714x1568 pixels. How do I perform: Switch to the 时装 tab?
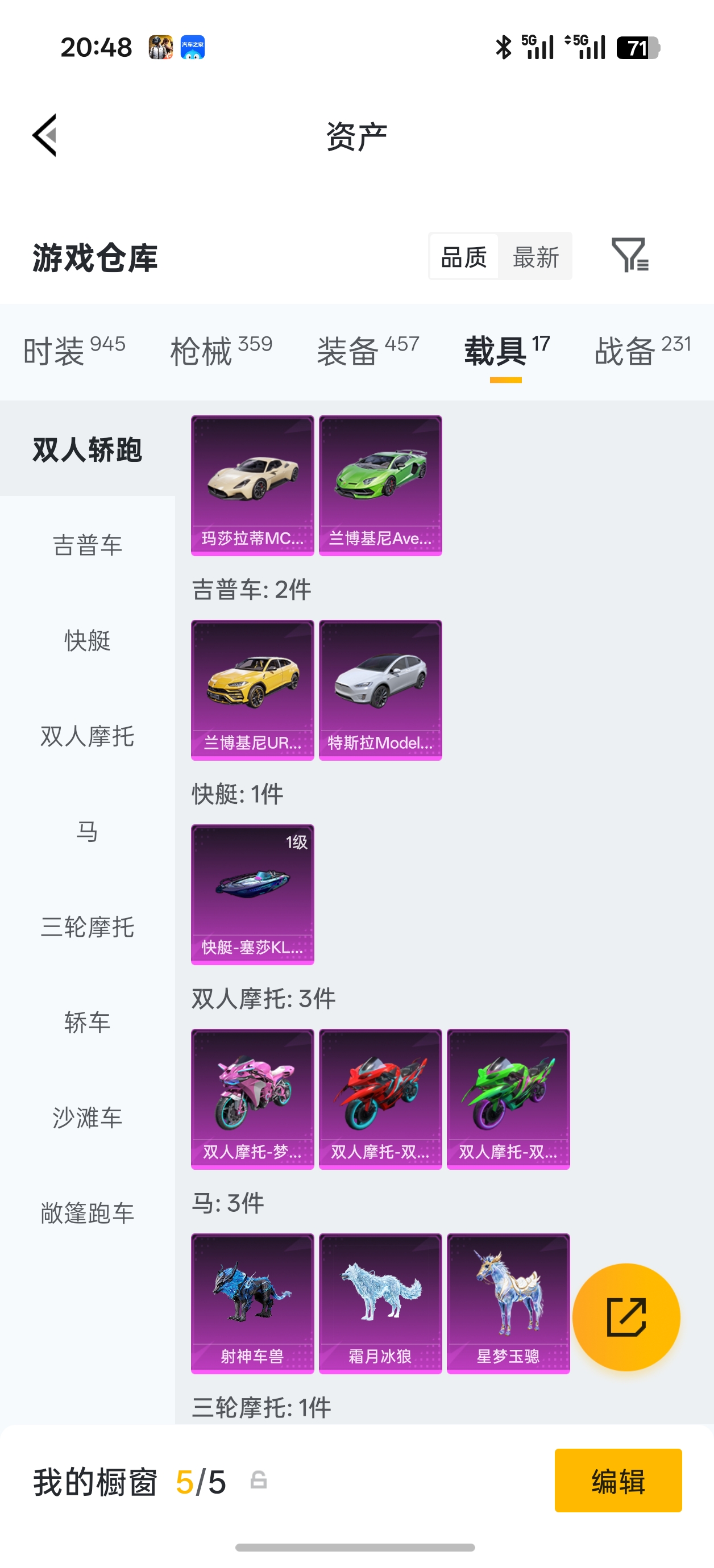[x=74, y=351]
